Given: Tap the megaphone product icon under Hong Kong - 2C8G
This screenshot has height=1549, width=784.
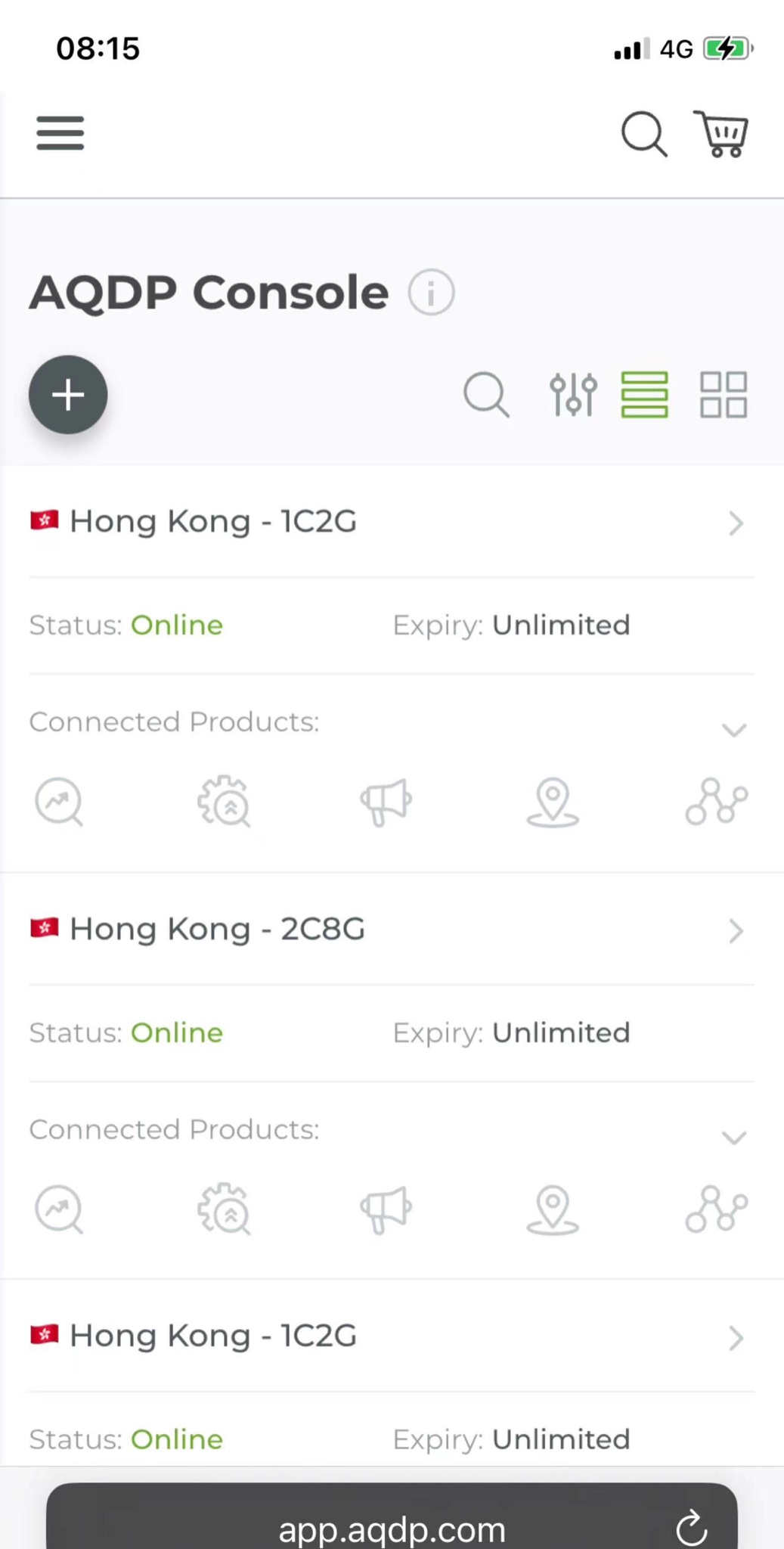Looking at the screenshot, I should (x=386, y=1209).
